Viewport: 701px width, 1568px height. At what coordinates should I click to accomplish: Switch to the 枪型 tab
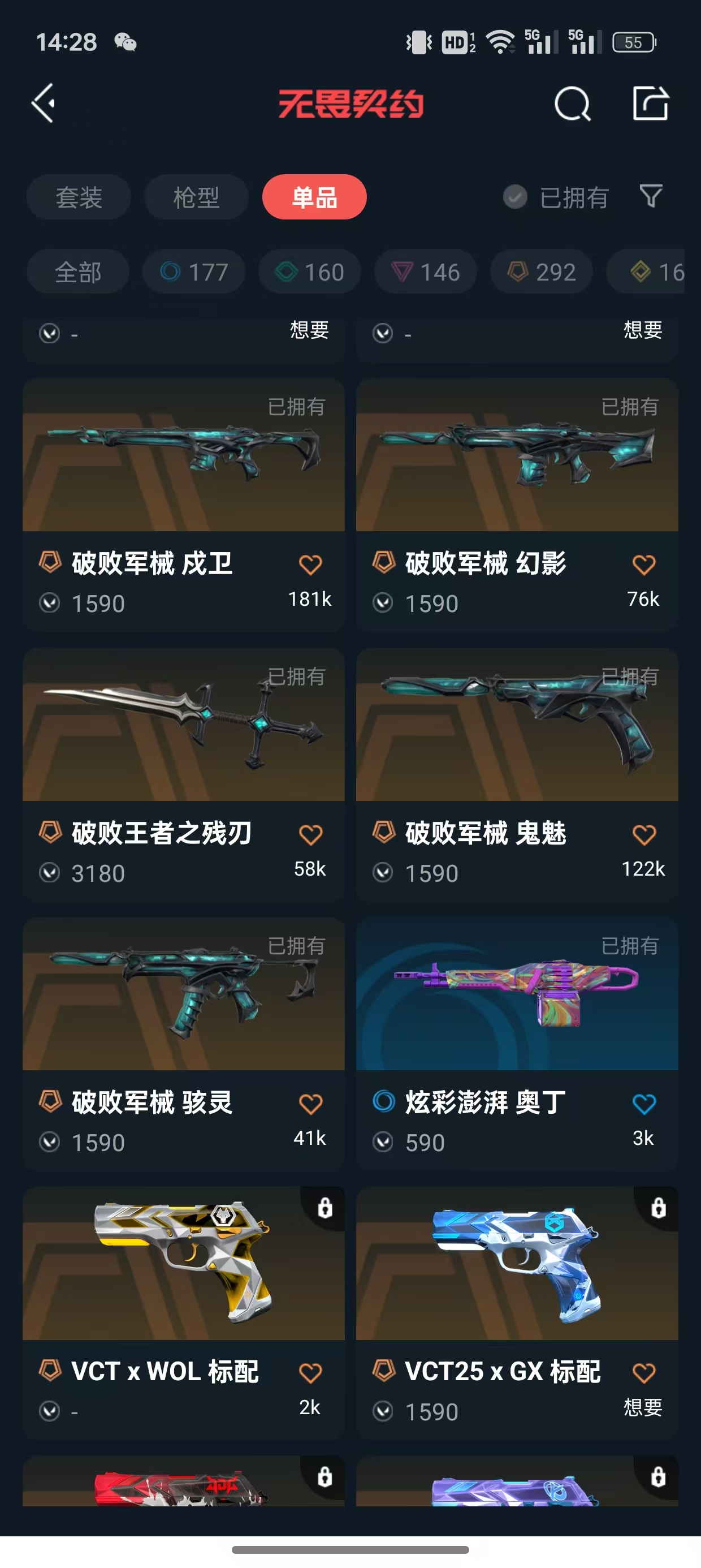click(196, 198)
